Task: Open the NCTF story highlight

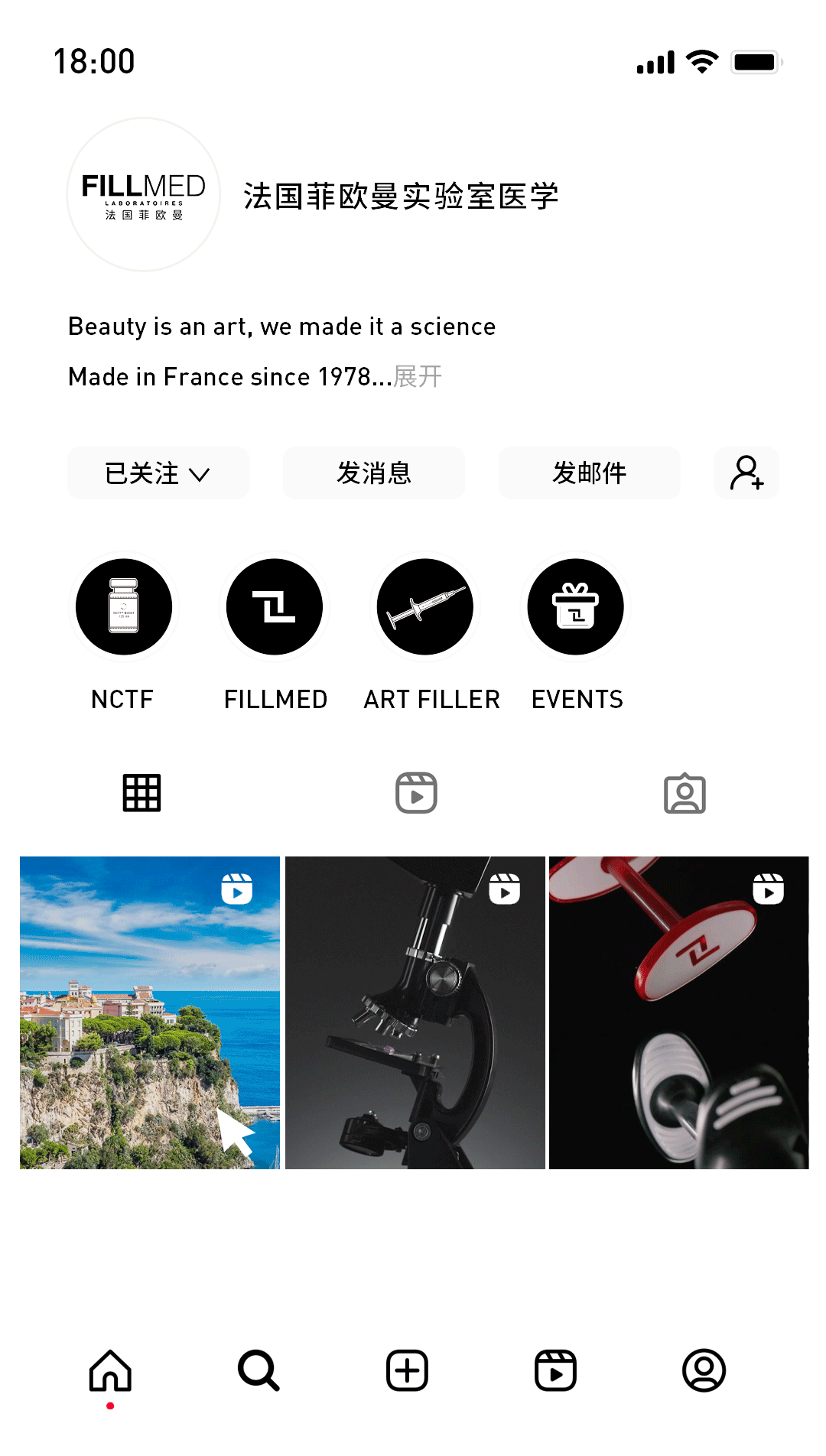Action: (124, 607)
